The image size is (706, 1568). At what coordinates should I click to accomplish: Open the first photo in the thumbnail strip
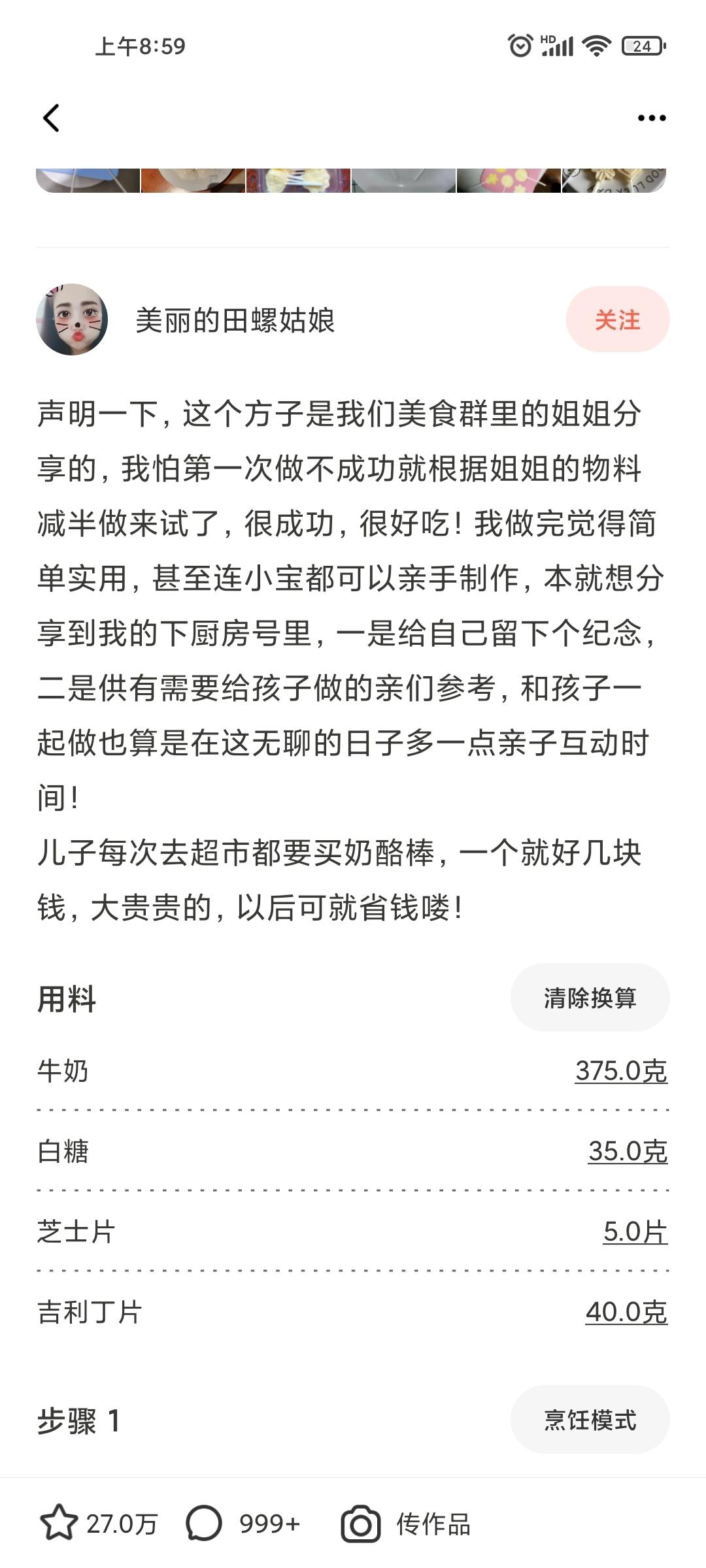coord(88,180)
